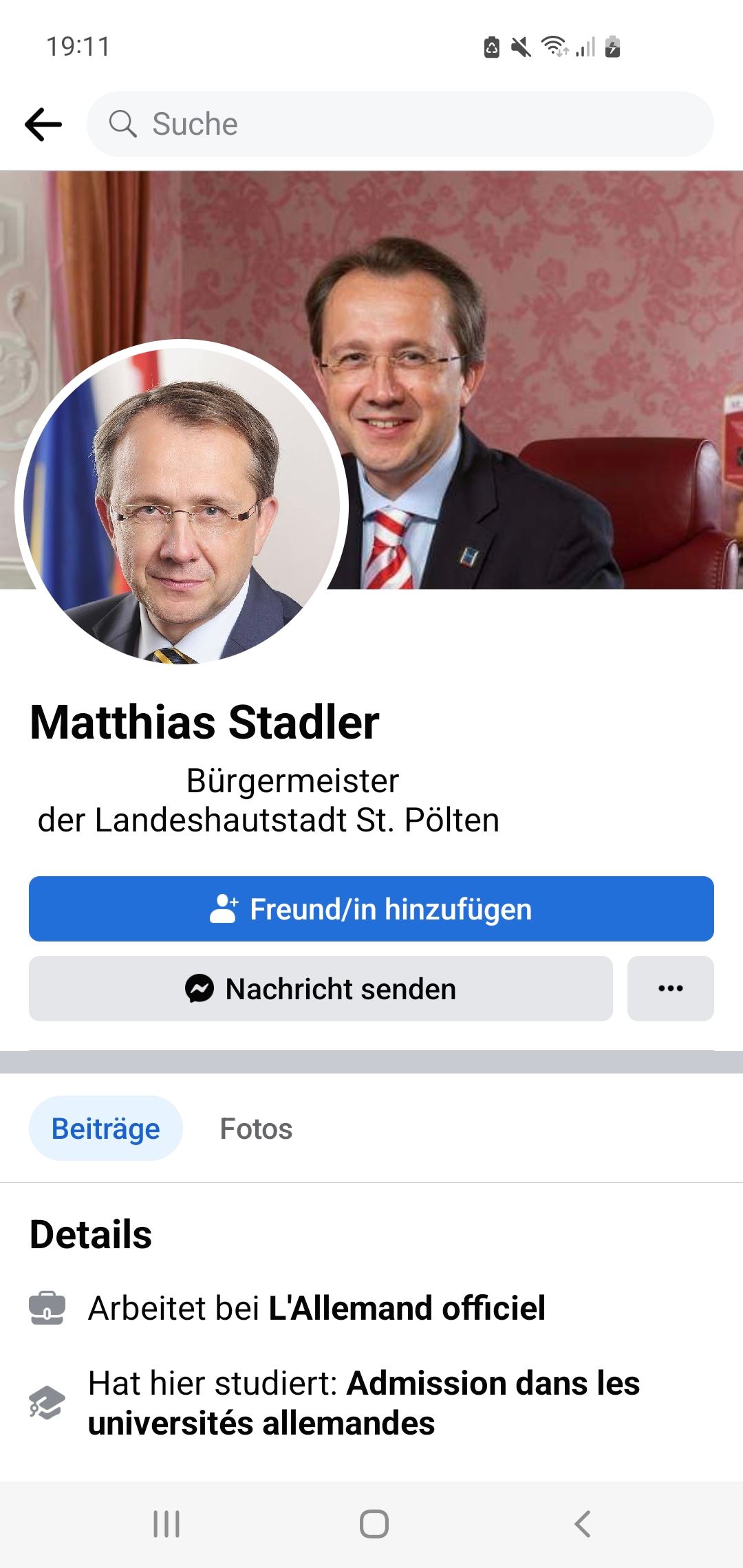
Task: Select the Beiträge tab
Action: tap(105, 1128)
